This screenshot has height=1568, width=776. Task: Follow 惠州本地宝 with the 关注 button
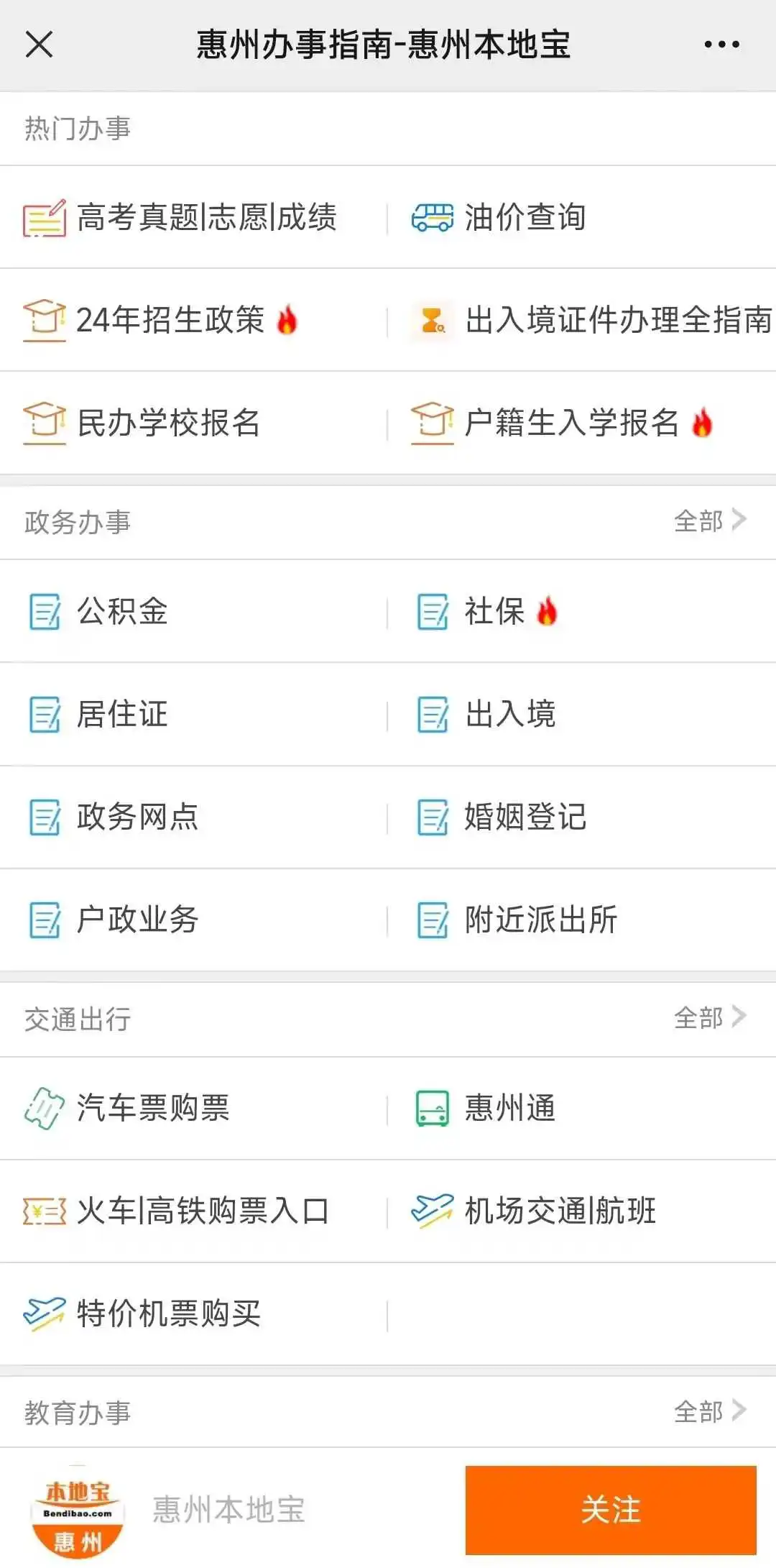(x=611, y=1510)
